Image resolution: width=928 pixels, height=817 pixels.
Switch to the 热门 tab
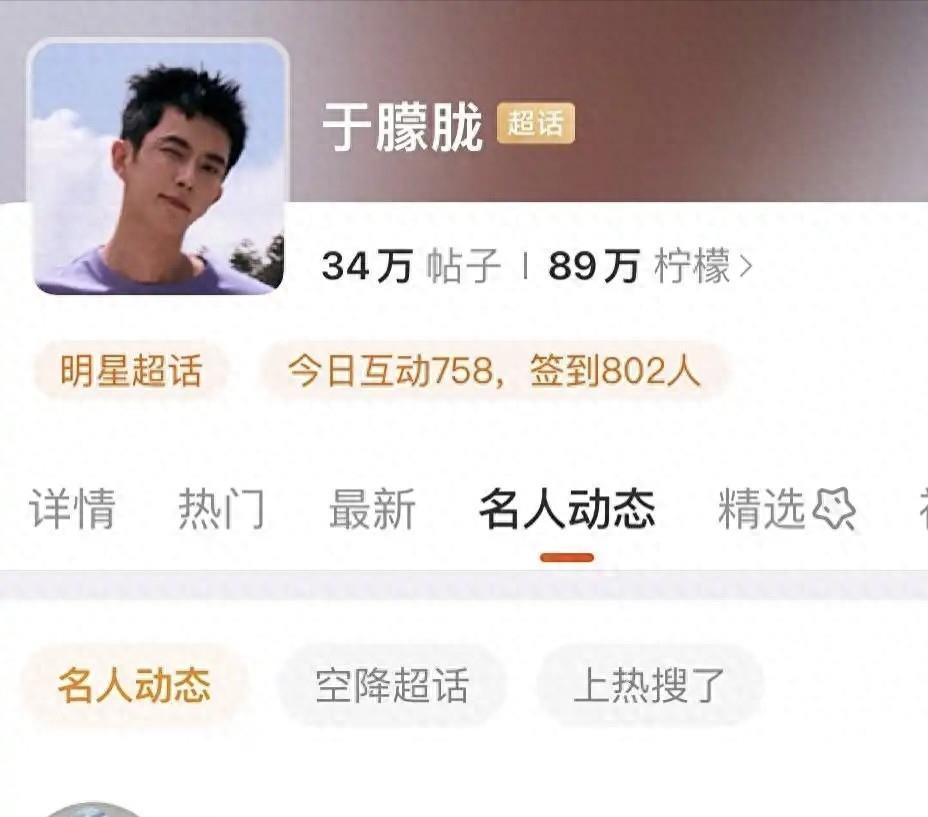(x=222, y=510)
